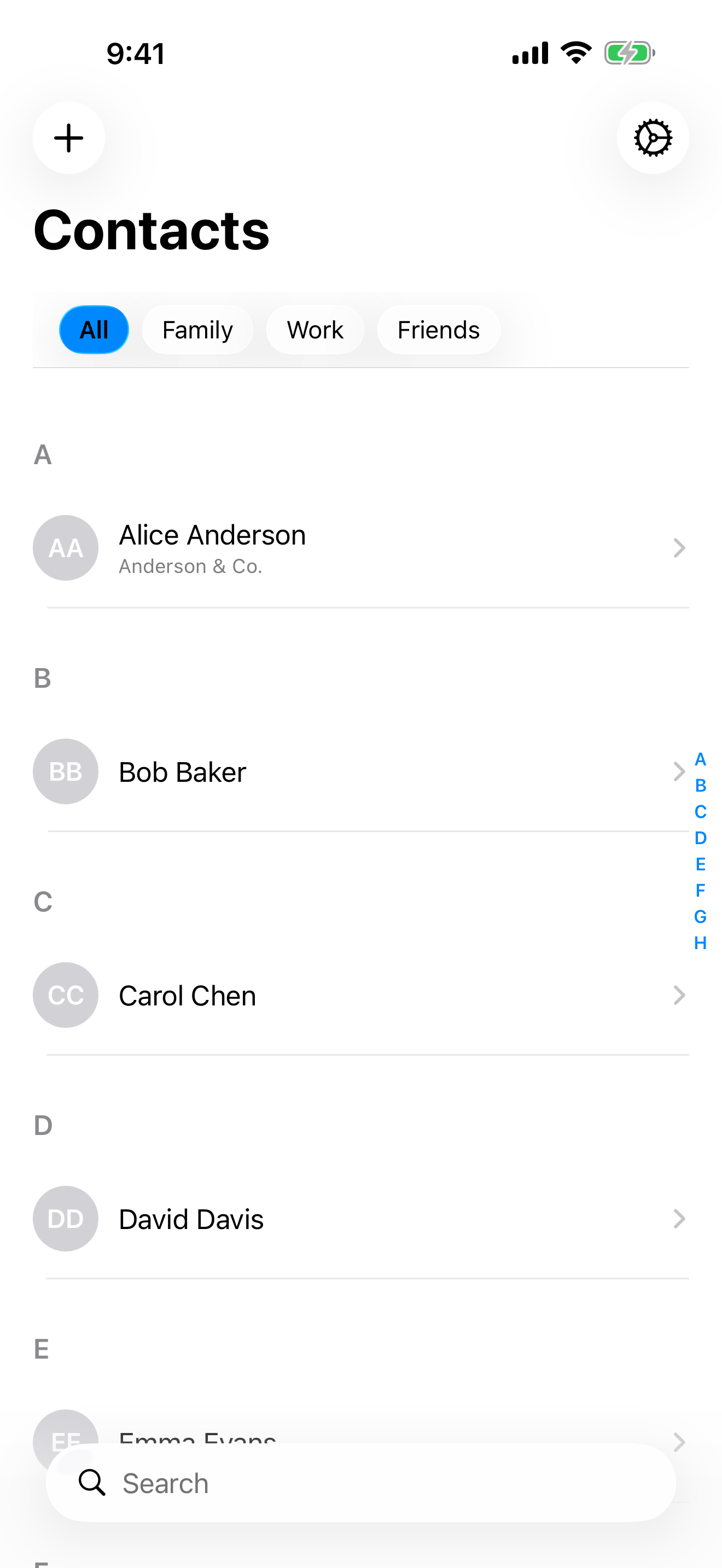This screenshot has height=1568, width=722.
Task: Switch on the Friends filter
Action: tap(438, 329)
